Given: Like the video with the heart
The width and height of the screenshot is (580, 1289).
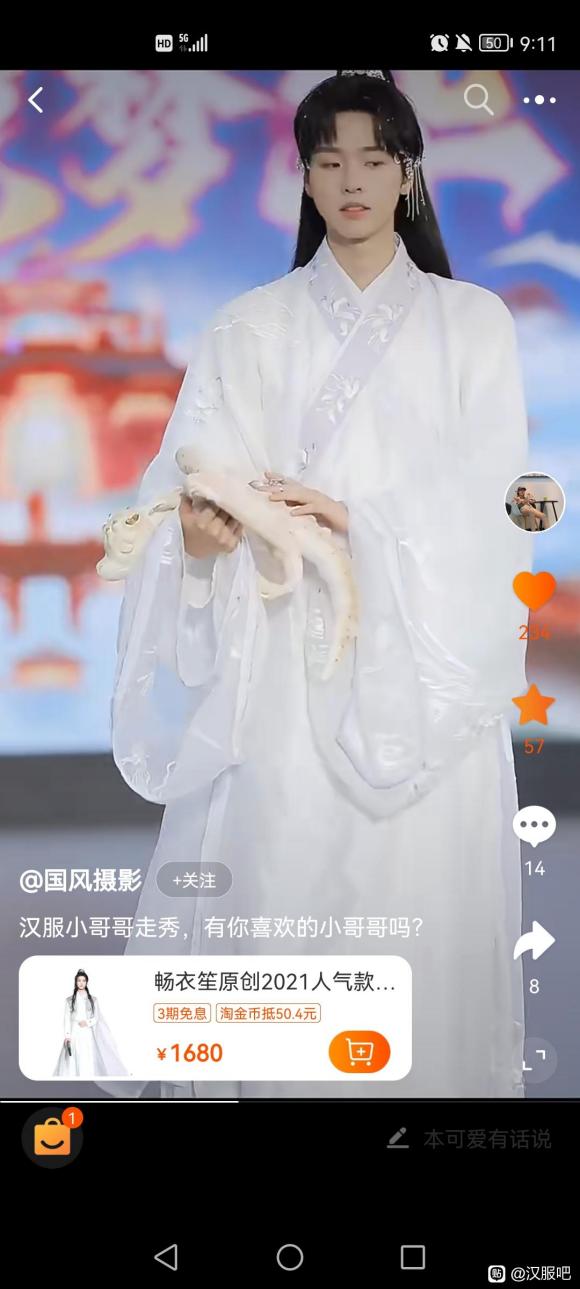Looking at the screenshot, I should click(x=534, y=591).
